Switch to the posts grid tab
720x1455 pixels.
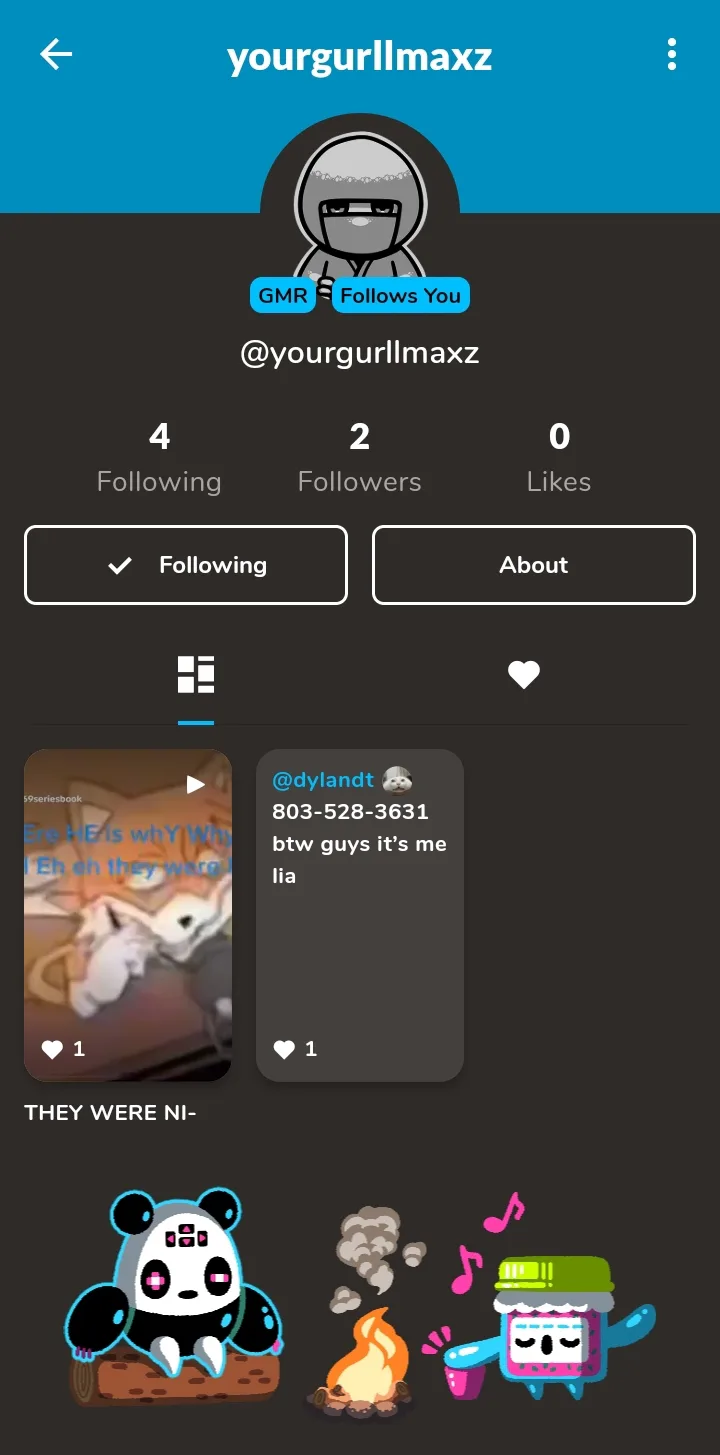196,676
